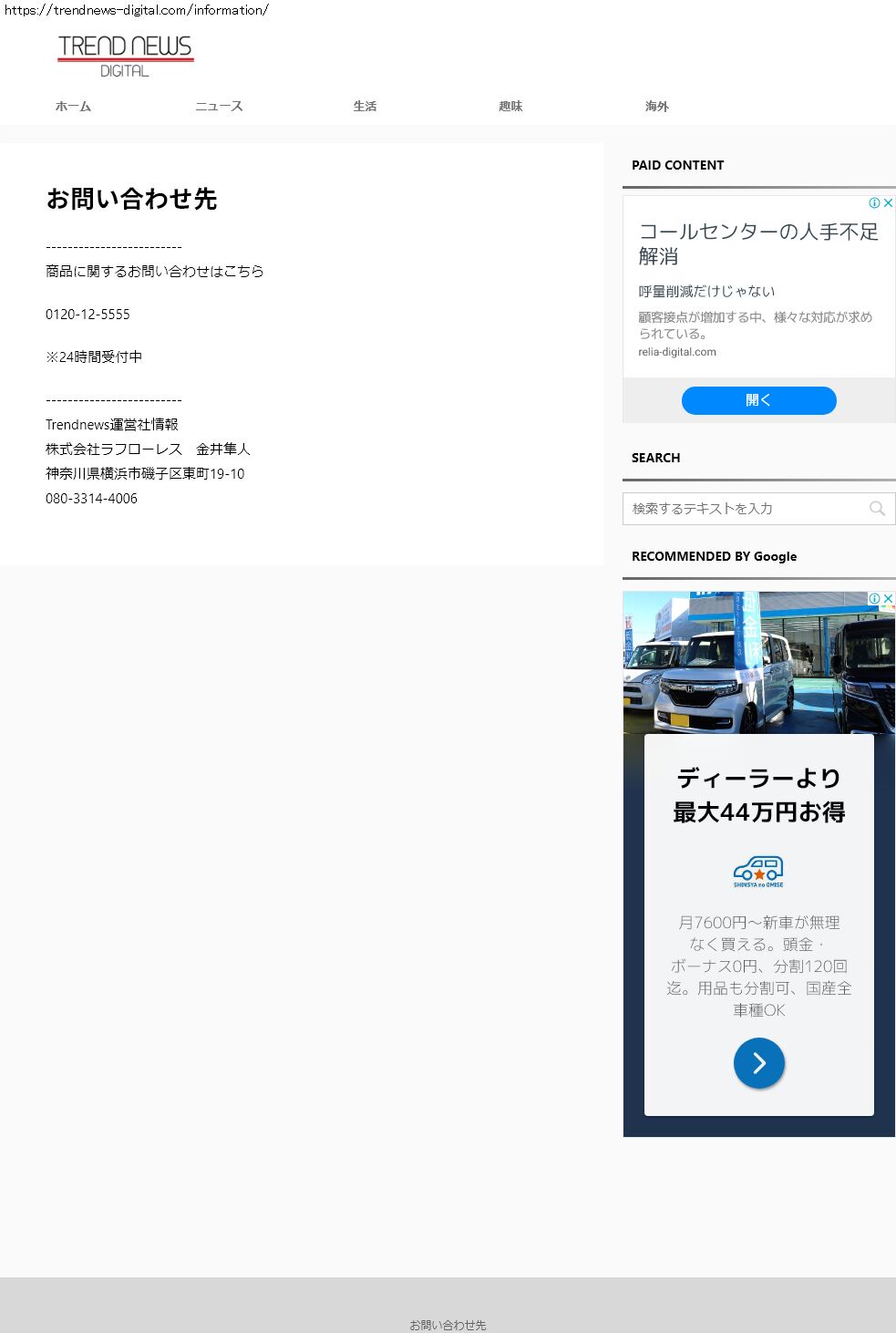This screenshot has width=896, height=1333.
Task: Select the 海外 menu item
Action: tap(656, 107)
